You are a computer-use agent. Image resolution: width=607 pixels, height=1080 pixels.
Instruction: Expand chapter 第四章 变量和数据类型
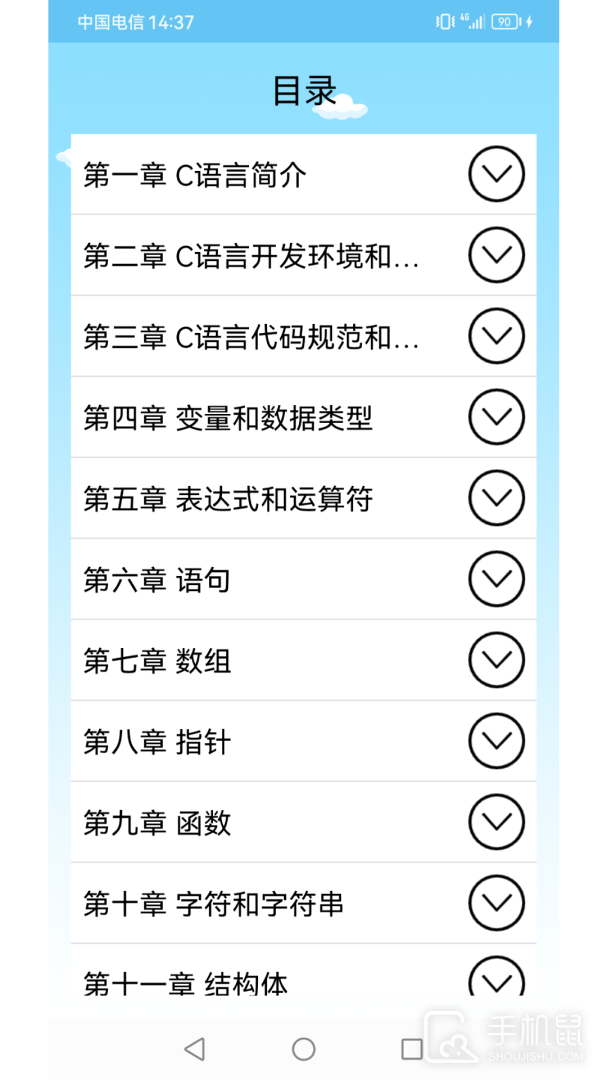(496, 417)
